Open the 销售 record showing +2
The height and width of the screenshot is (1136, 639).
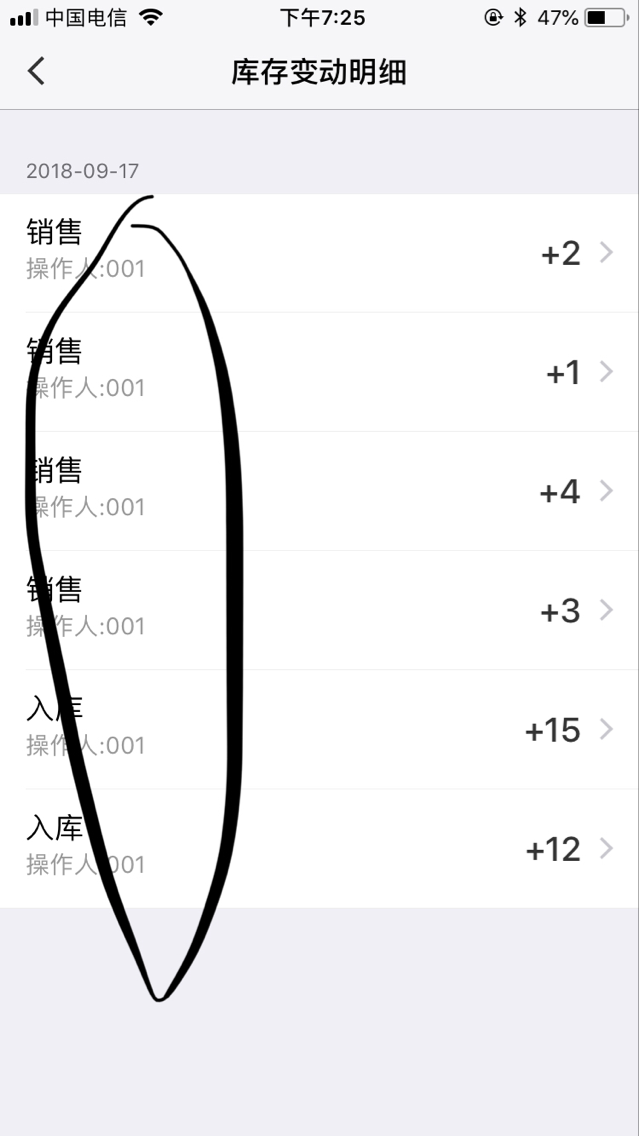click(x=320, y=253)
